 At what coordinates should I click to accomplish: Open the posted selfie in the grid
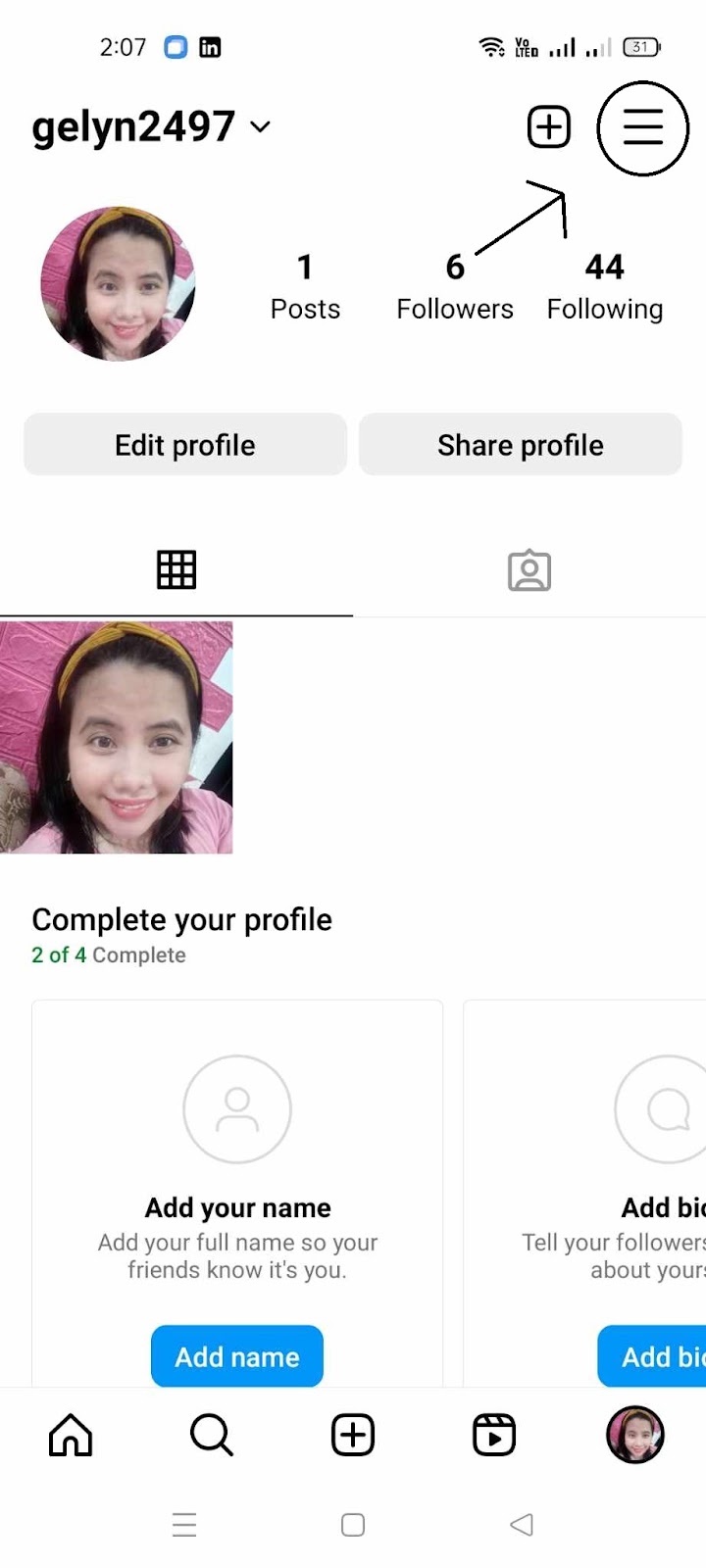(116, 737)
